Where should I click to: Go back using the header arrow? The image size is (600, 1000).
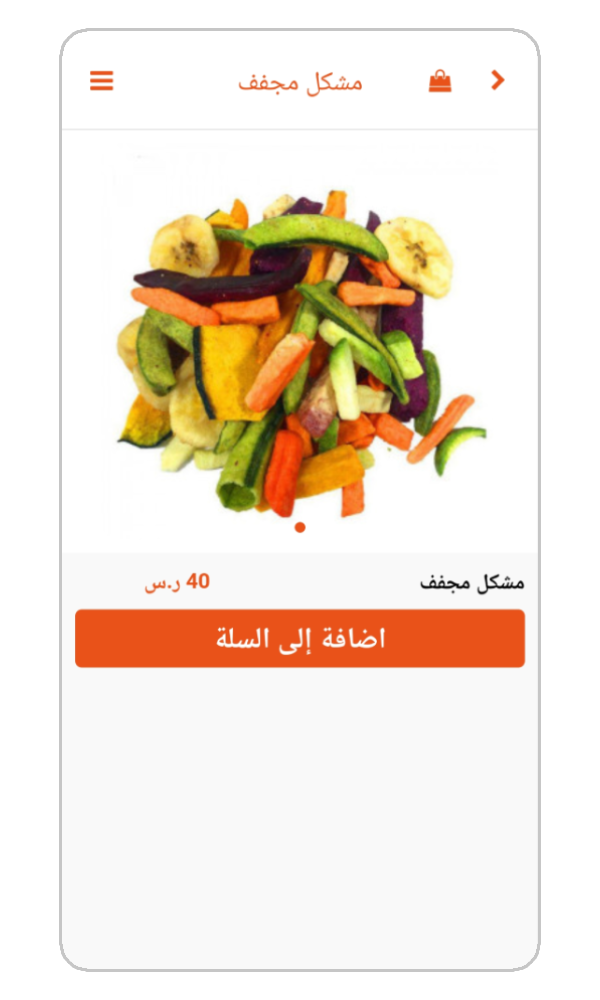point(498,81)
